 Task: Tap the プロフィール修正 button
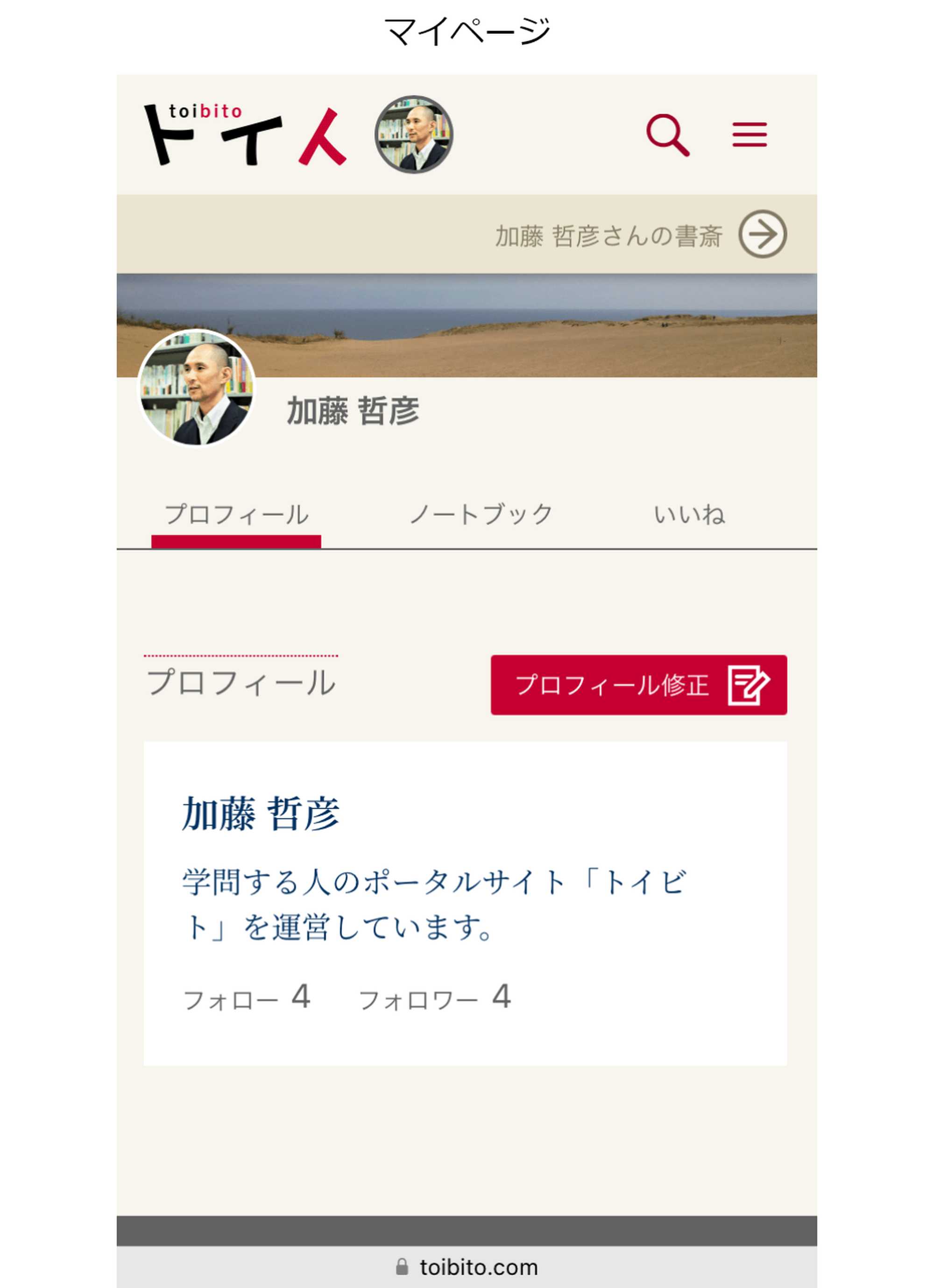coord(638,684)
